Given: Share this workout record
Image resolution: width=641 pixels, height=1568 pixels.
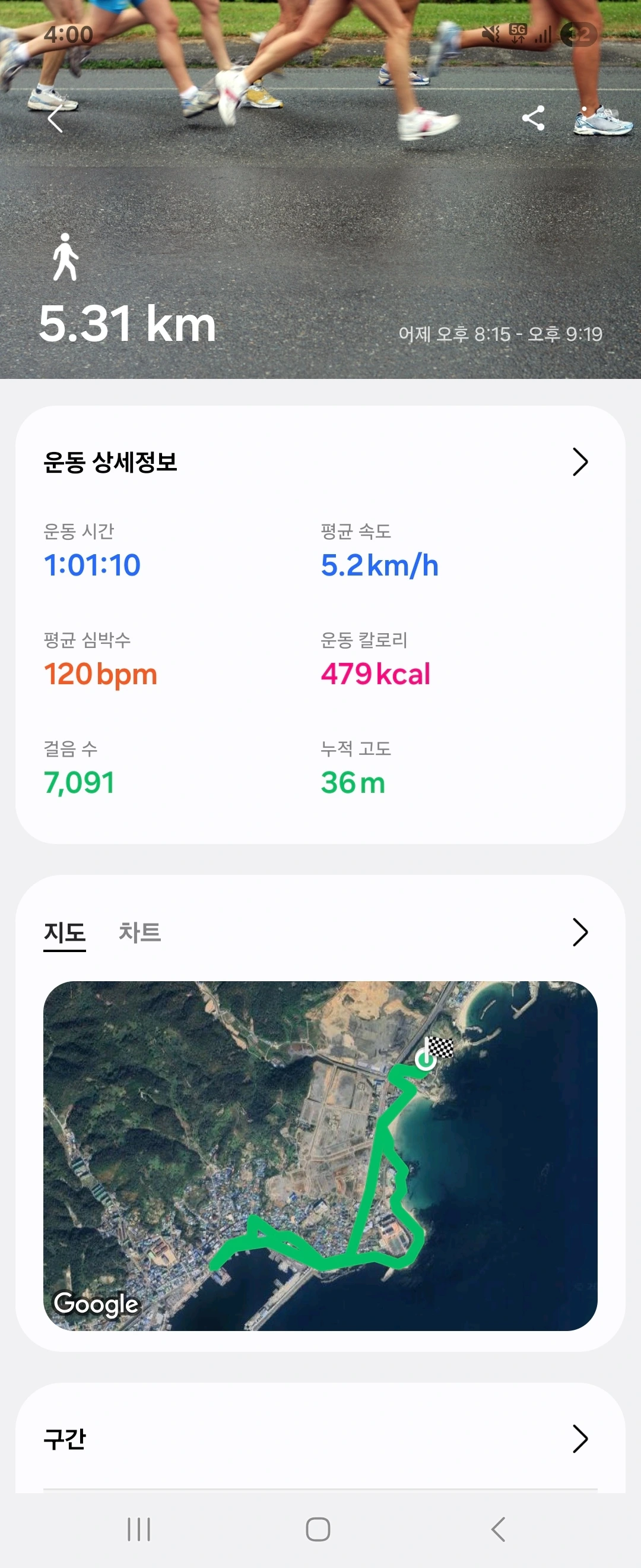Looking at the screenshot, I should pos(534,118).
